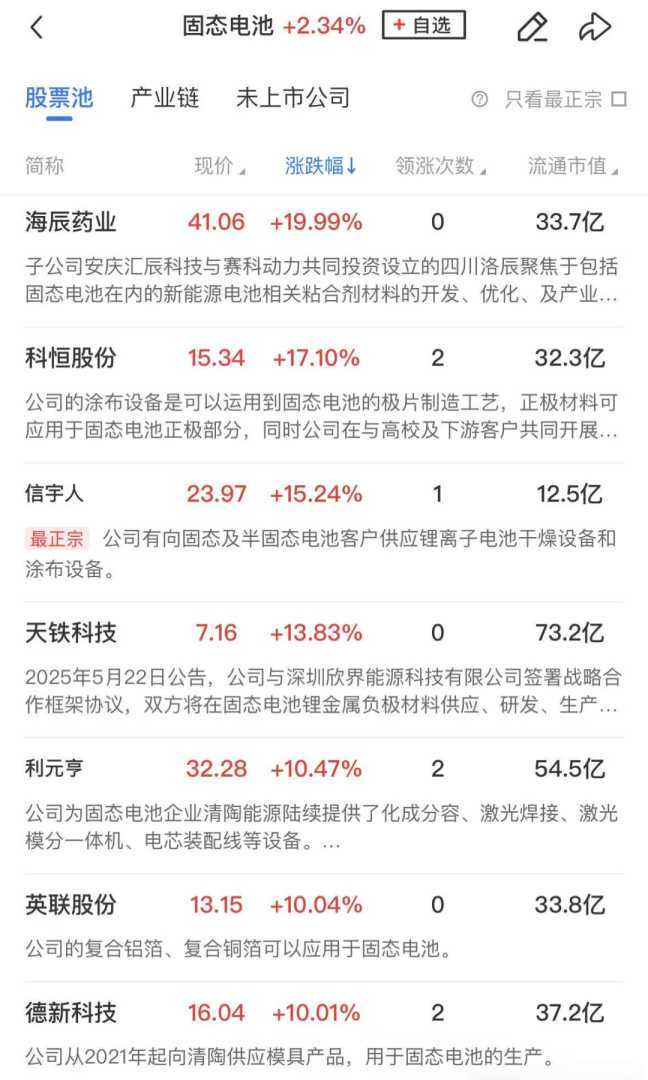Screen dimensions: 648x1080
Task: Open stock 英联股份 details
Action: click(71, 905)
